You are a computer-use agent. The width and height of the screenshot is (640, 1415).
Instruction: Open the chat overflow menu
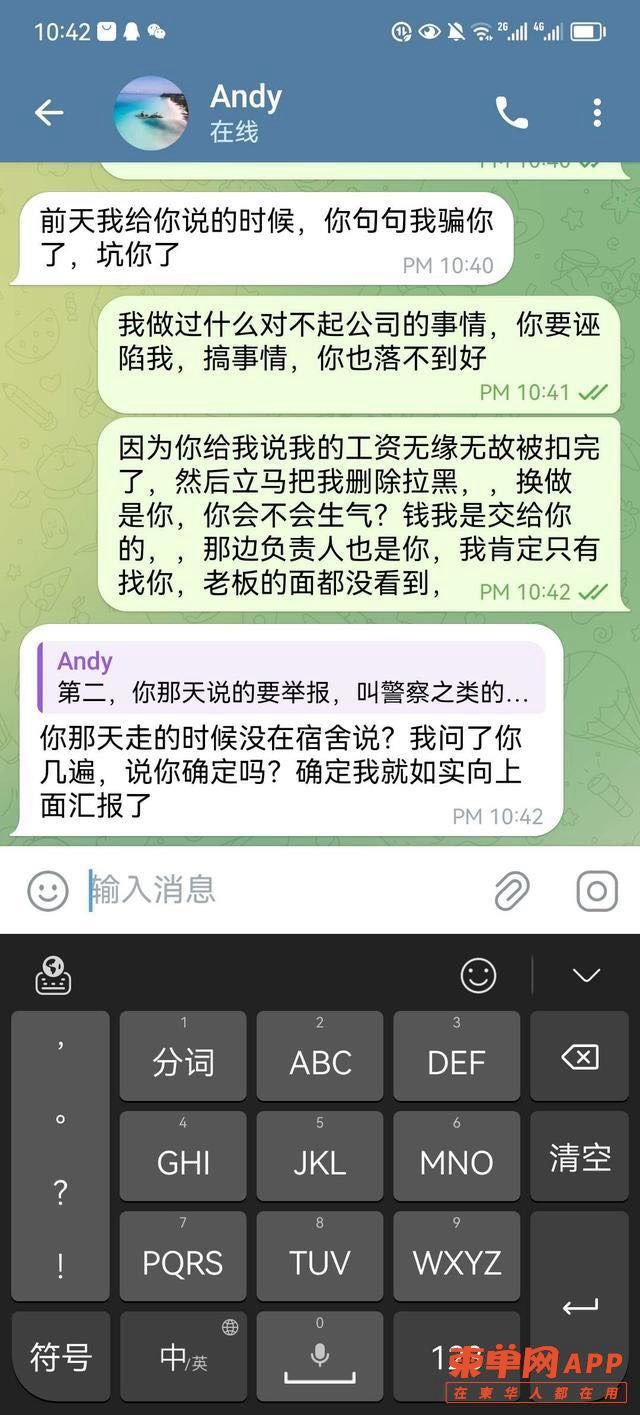click(x=597, y=113)
